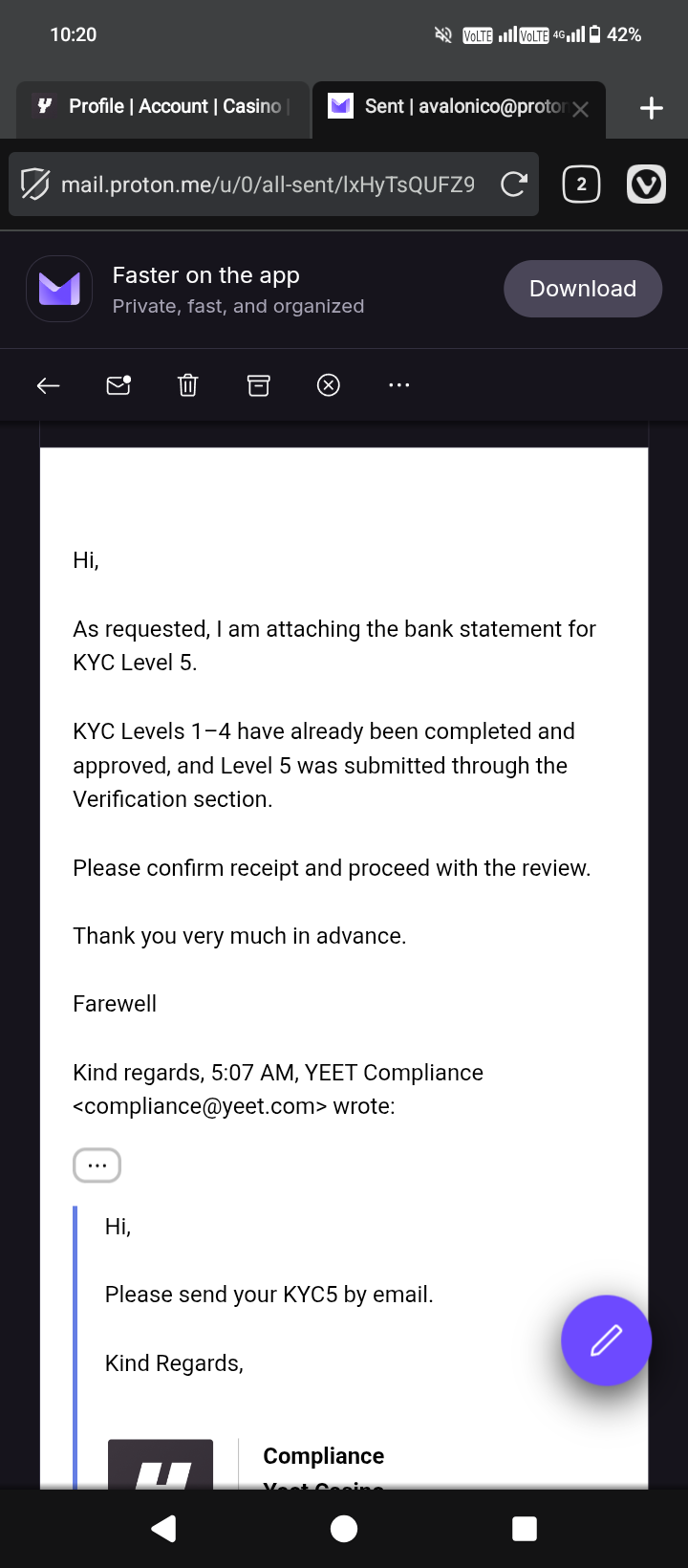Tap the system home button

tap(344, 1529)
